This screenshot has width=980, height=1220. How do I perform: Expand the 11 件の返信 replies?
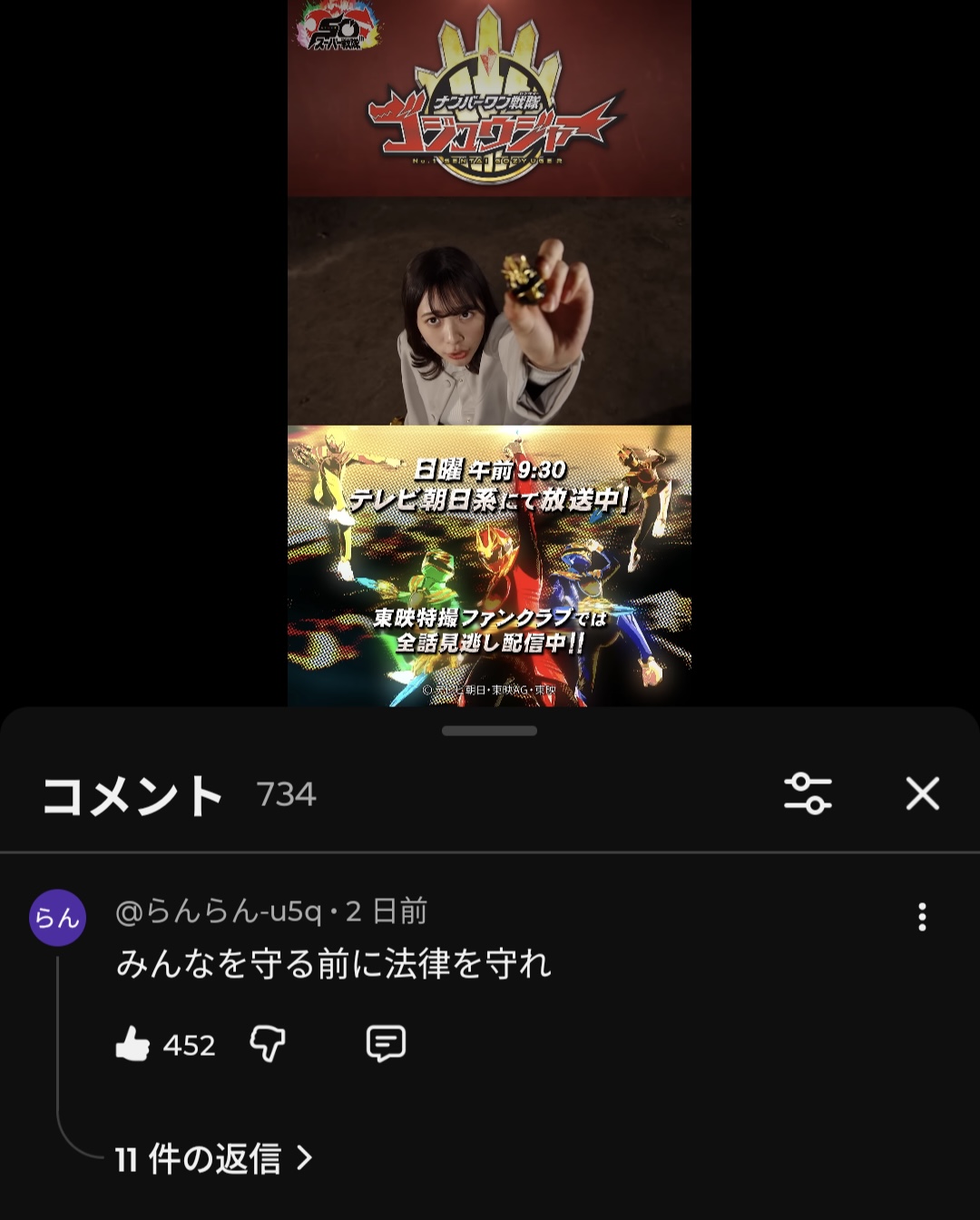213,1158
